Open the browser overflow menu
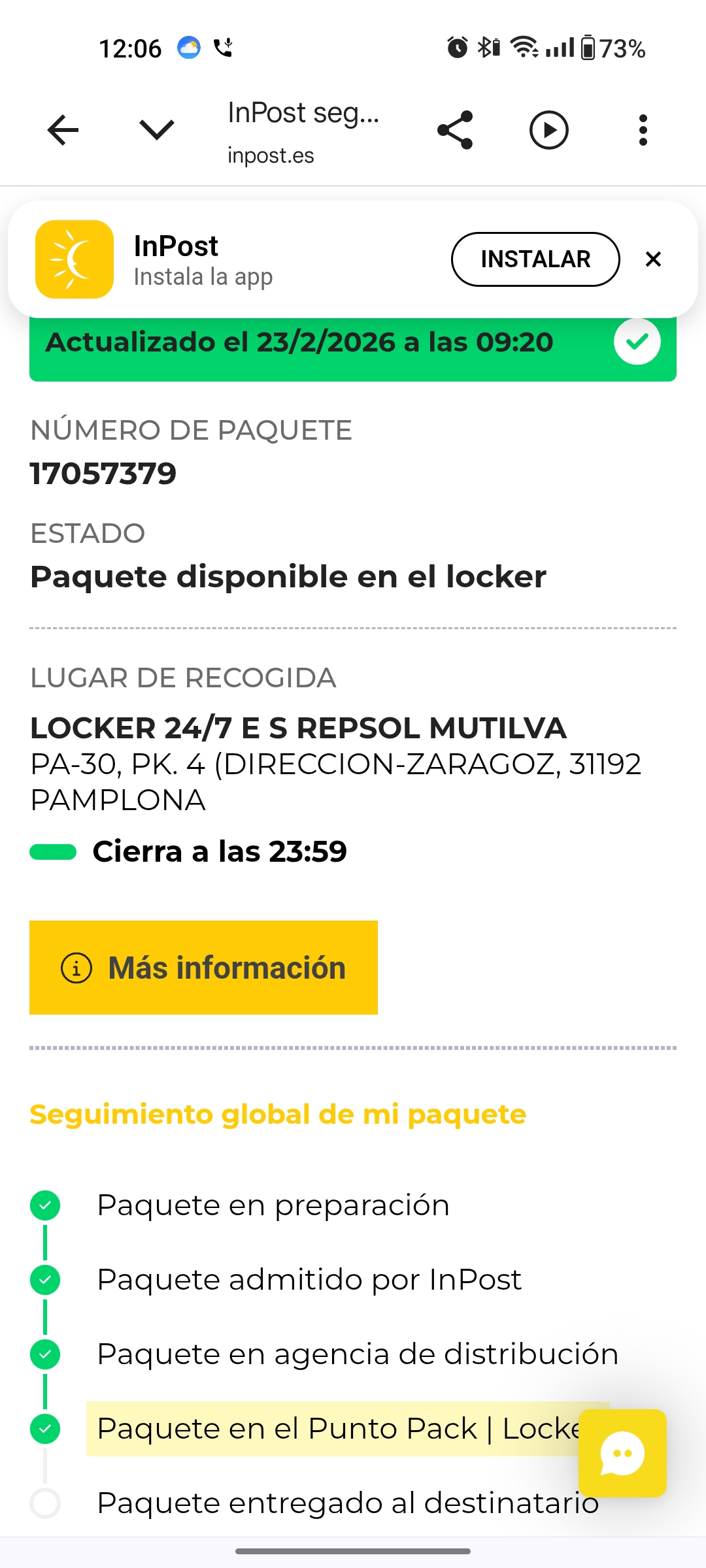The width and height of the screenshot is (706, 1568). pos(643,130)
